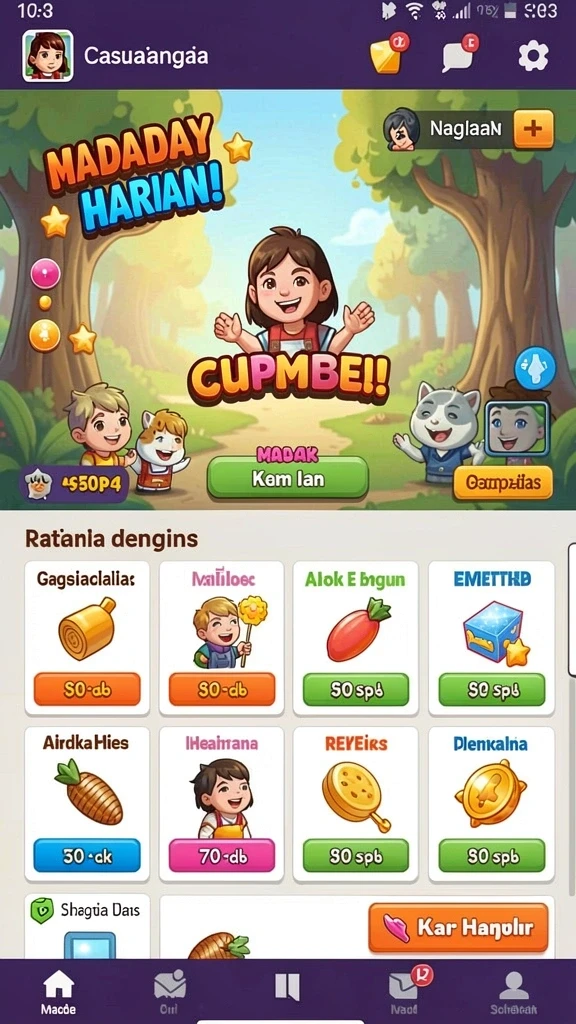
Task: Open the blue round icon above portrait
Action: click(x=535, y=368)
